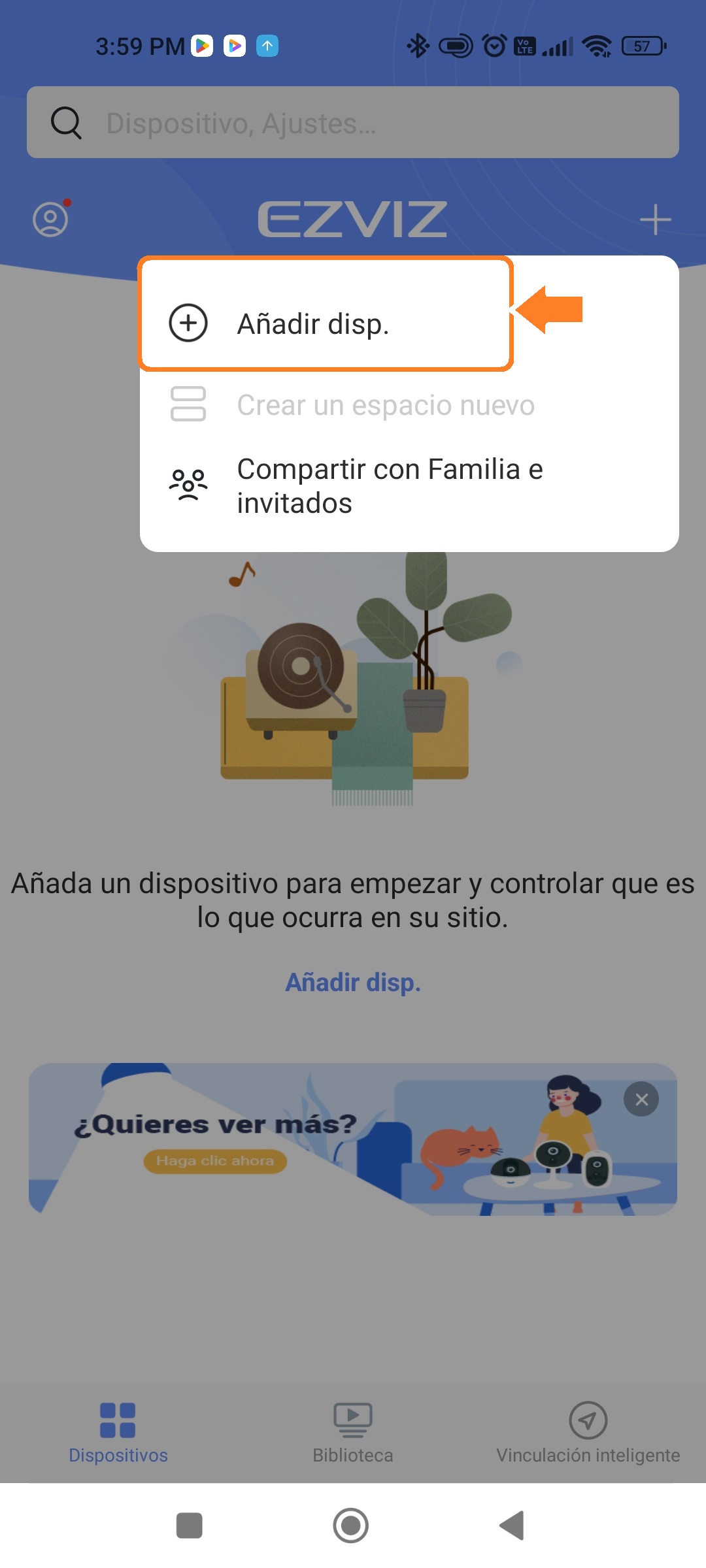Open the user profile icon

[x=51, y=220]
